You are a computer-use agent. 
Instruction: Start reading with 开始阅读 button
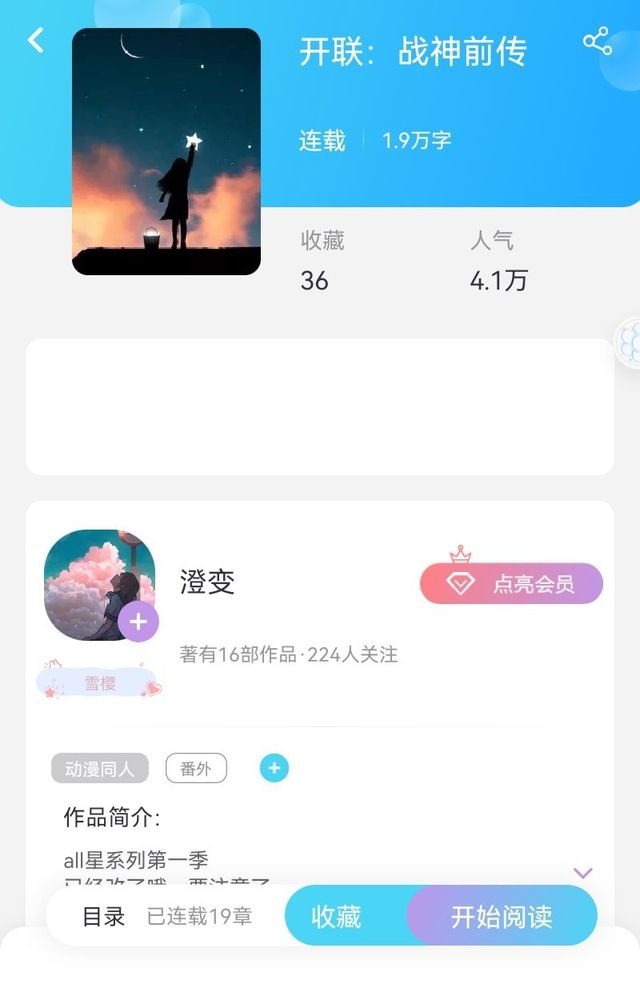502,915
